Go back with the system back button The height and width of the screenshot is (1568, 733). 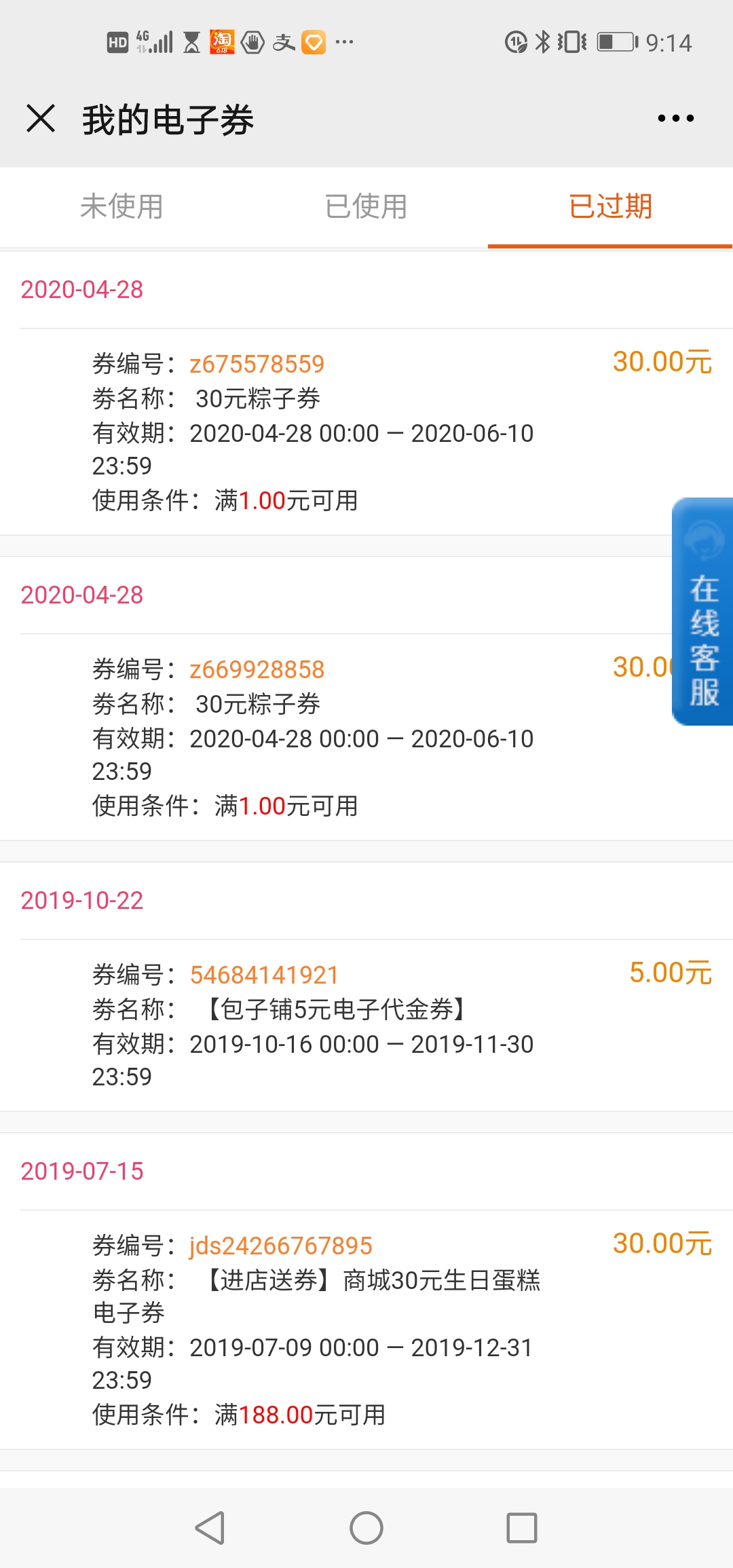[210, 1528]
